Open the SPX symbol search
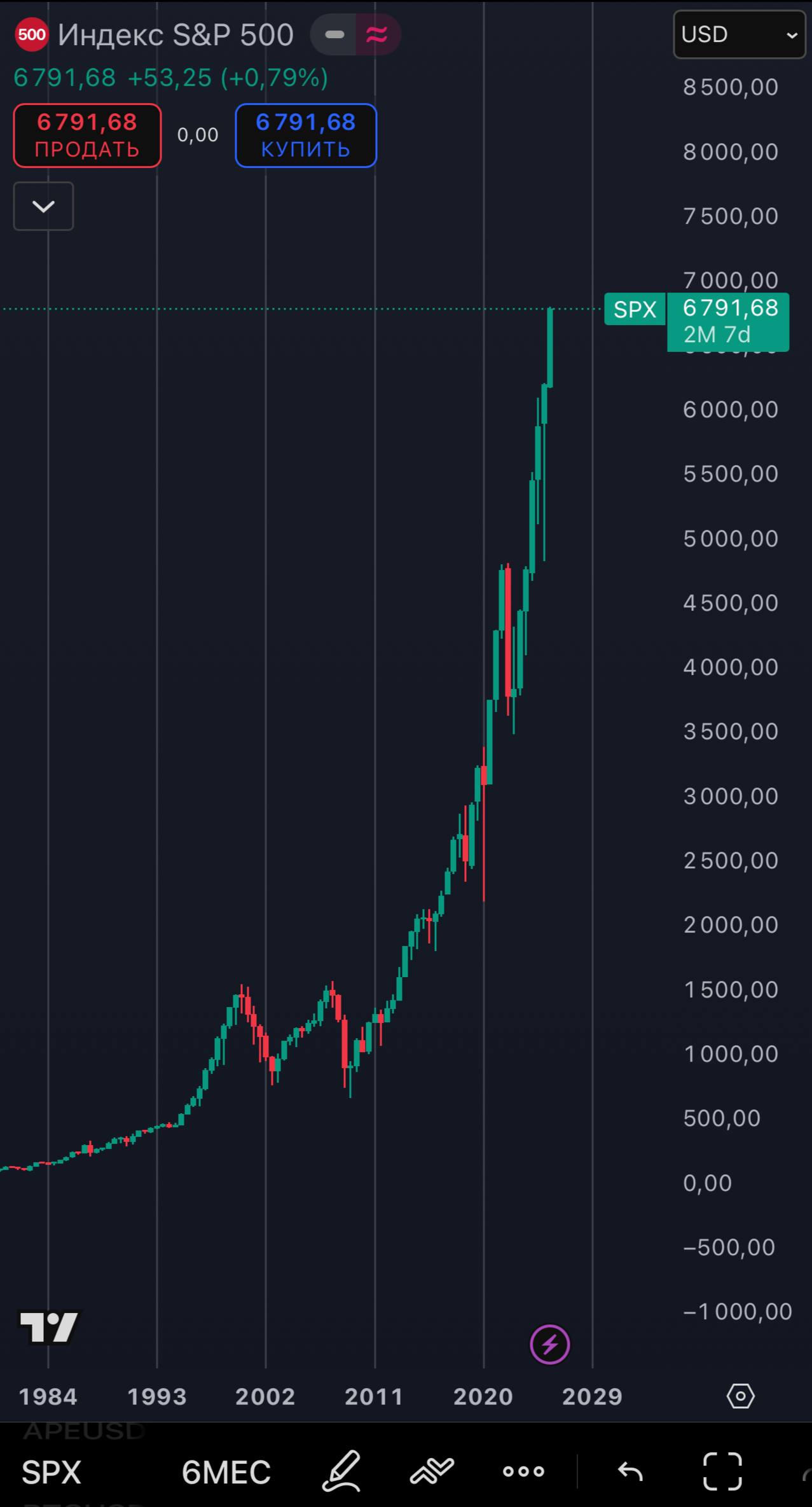 point(52,1472)
